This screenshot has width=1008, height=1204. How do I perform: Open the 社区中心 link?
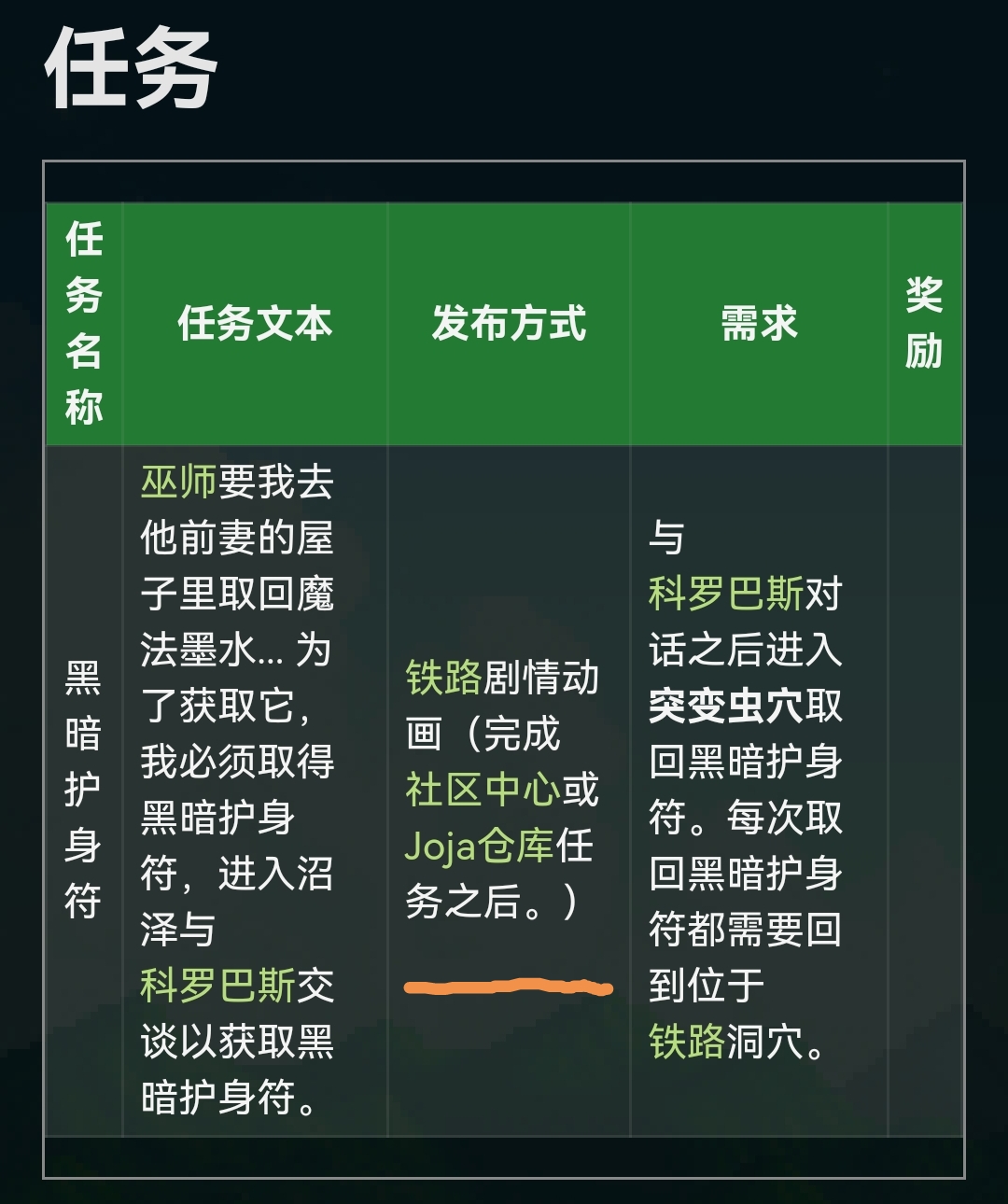pos(482,791)
